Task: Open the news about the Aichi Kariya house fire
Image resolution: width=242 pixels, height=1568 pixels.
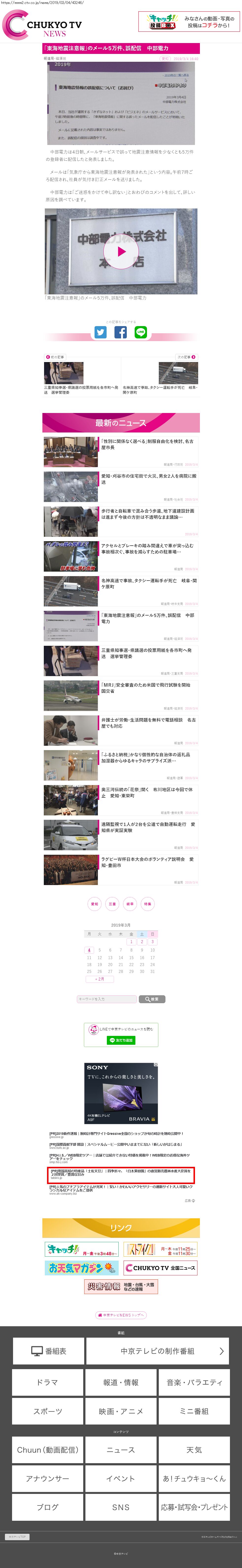Action: pos(148,479)
